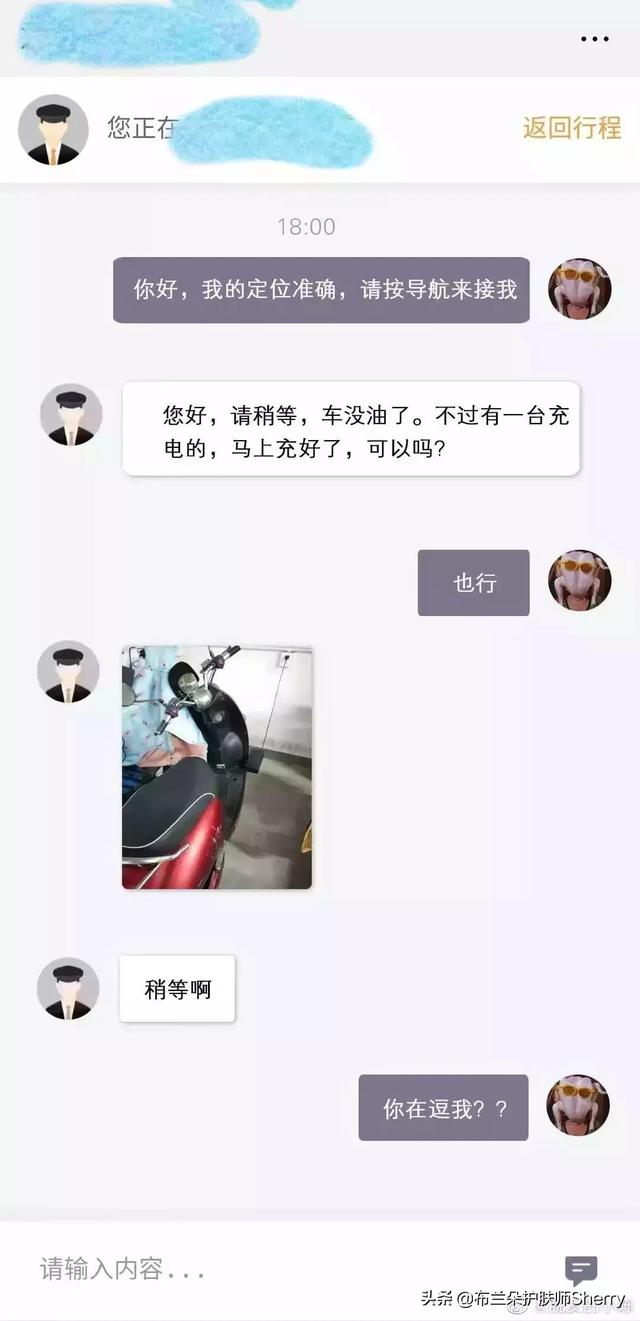Open the three-dot overflow menu
Screen dimensions: 640x1321
tap(594, 39)
